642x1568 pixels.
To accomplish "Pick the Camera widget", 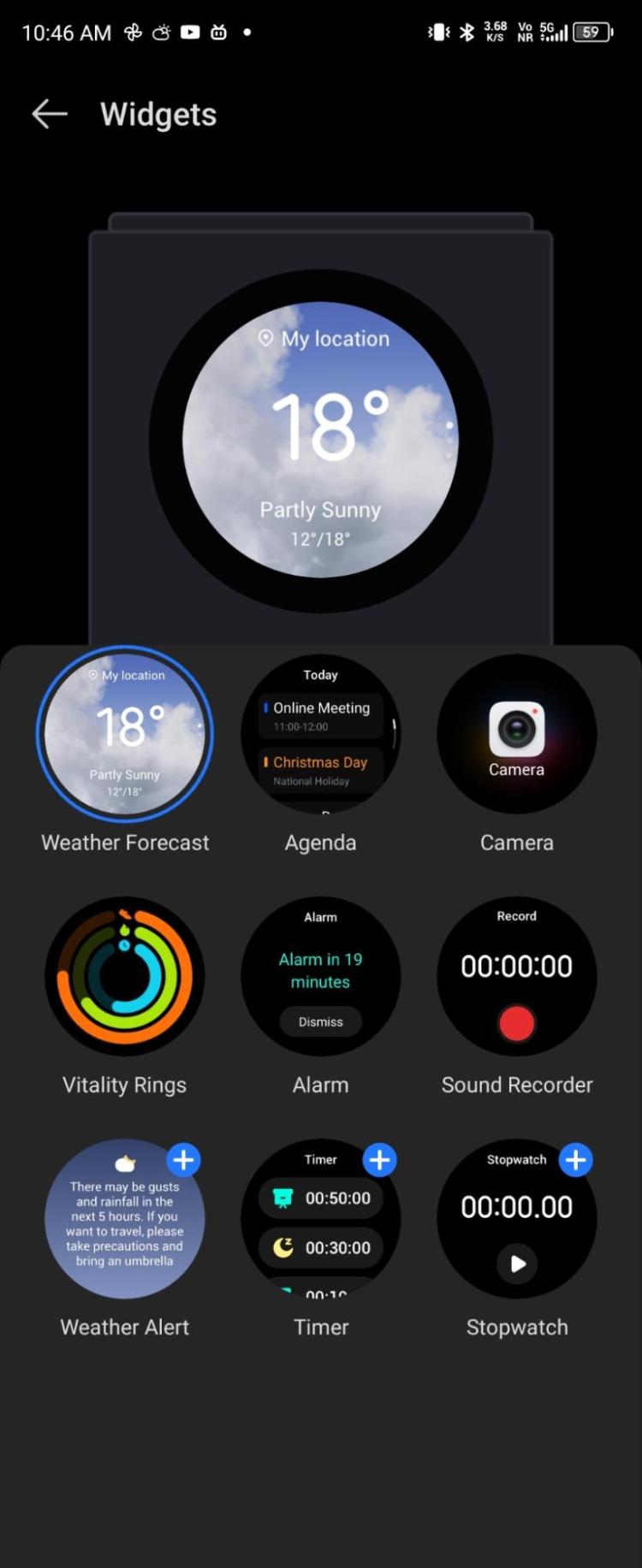I will (x=516, y=734).
